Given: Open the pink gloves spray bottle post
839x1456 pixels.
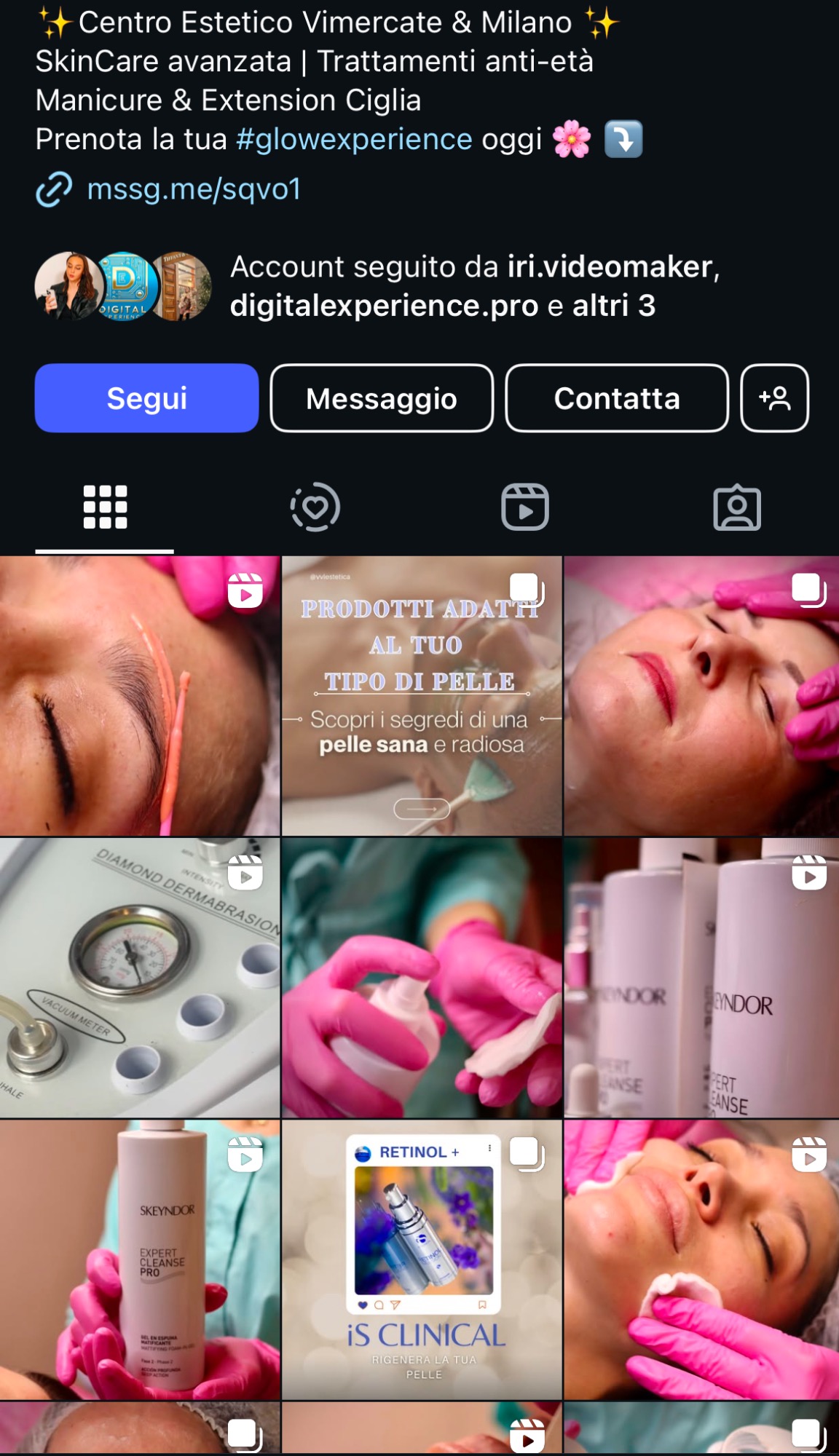Looking at the screenshot, I should (x=422, y=978).
